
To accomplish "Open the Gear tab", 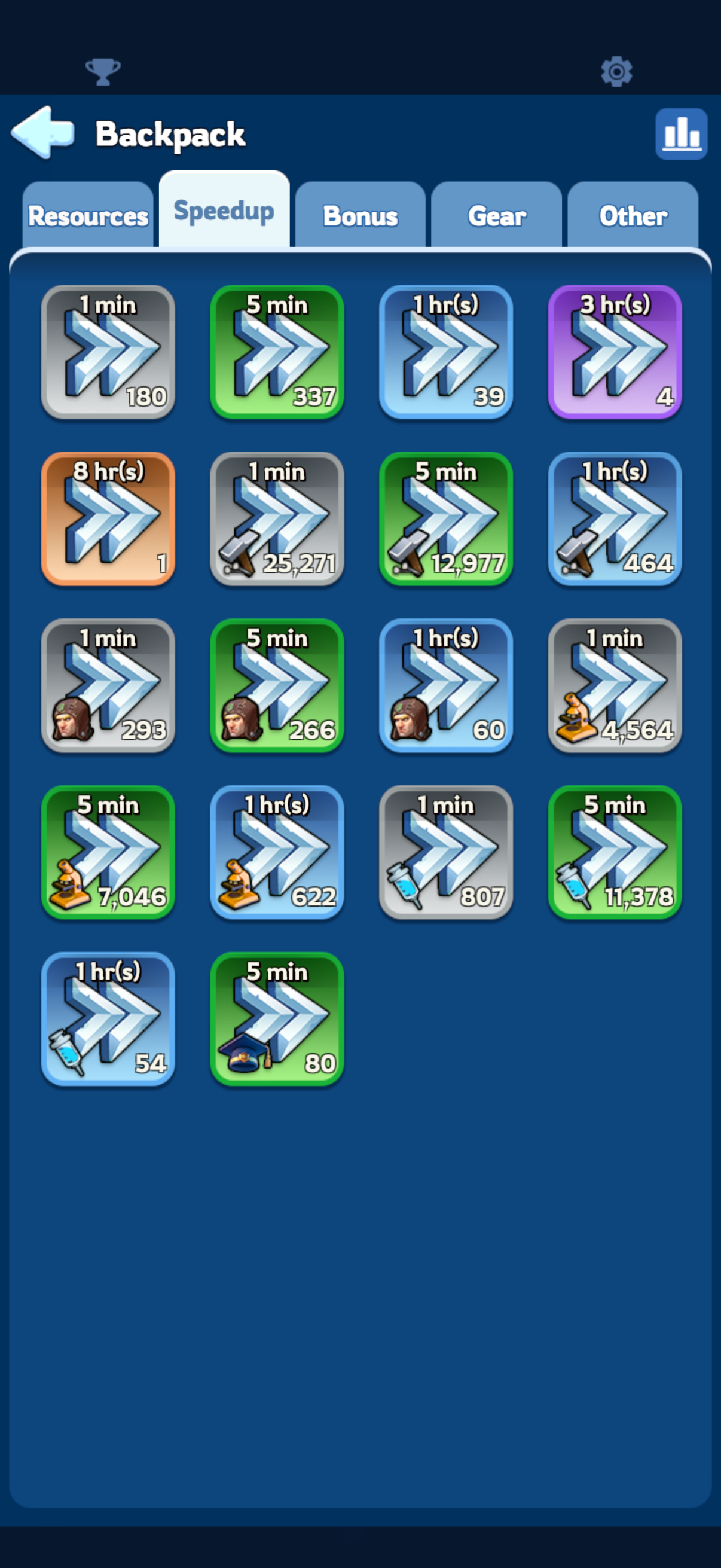I will (x=496, y=215).
